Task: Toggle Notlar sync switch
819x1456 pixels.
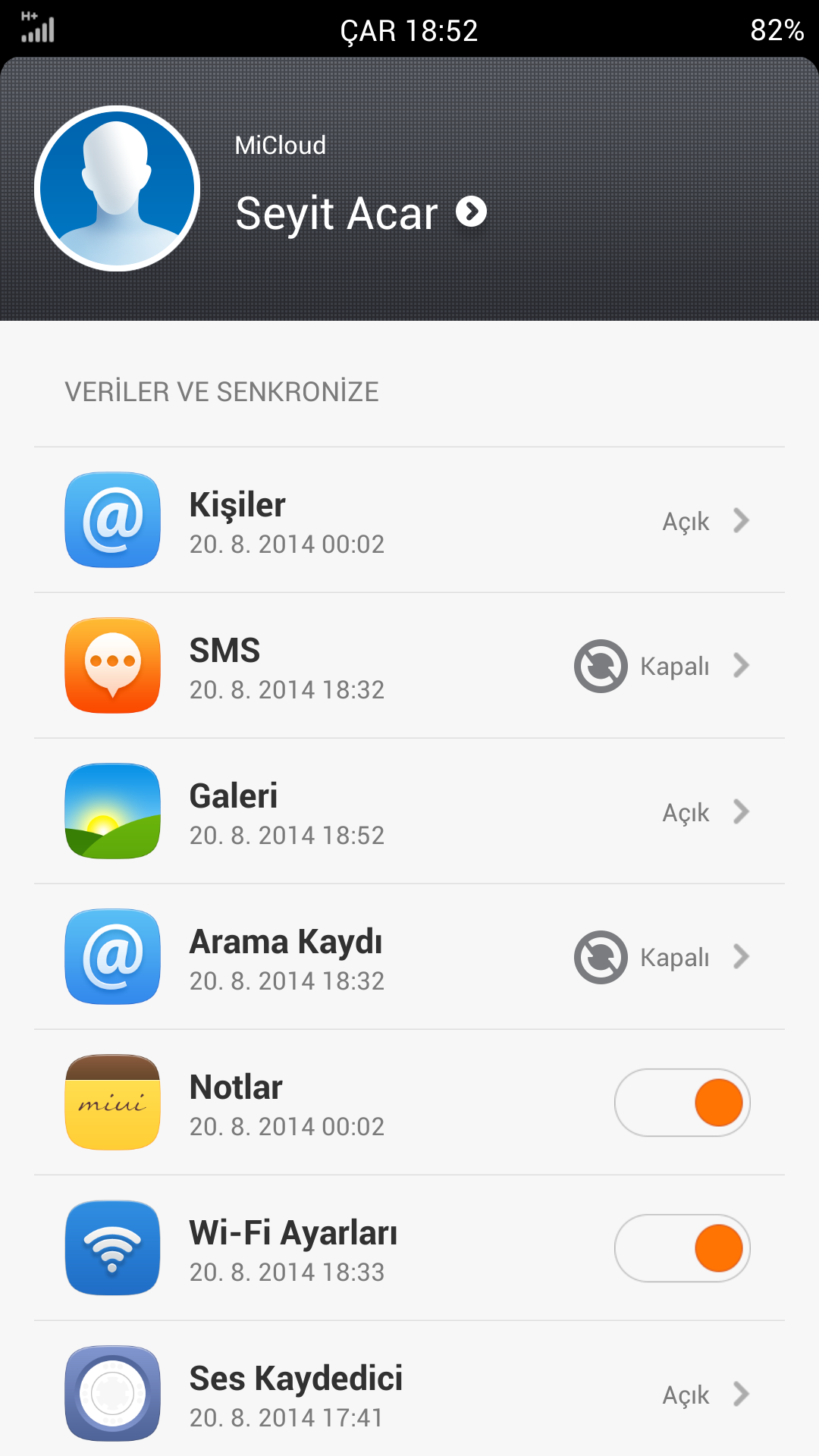Action: pos(682,1103)
